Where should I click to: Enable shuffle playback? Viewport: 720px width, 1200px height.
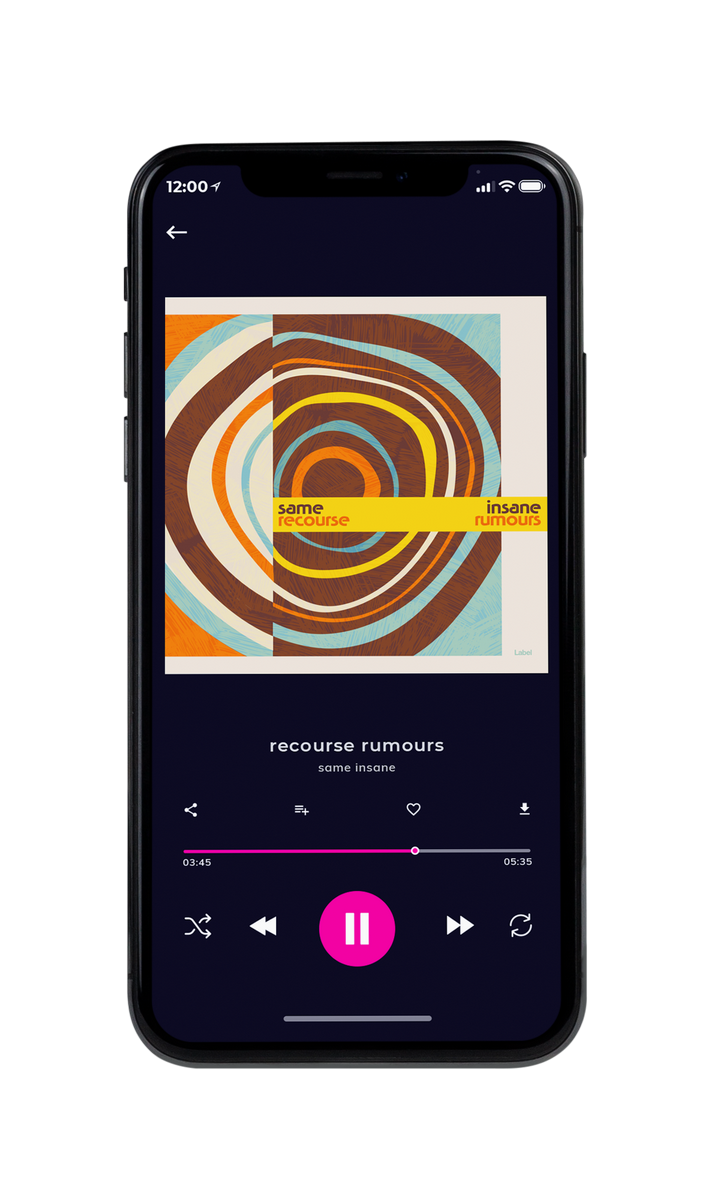coord(198,927)
